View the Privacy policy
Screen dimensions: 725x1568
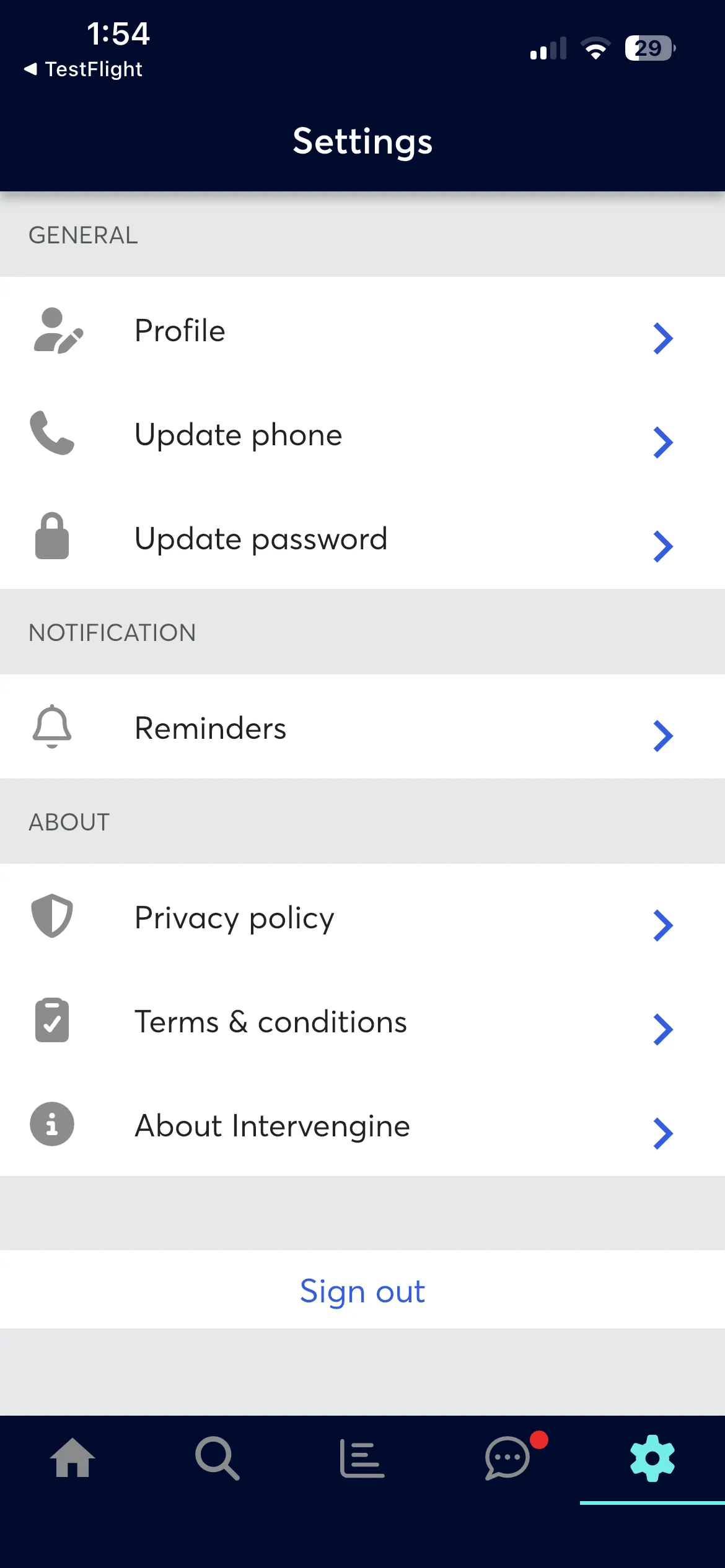pos(362,917)
